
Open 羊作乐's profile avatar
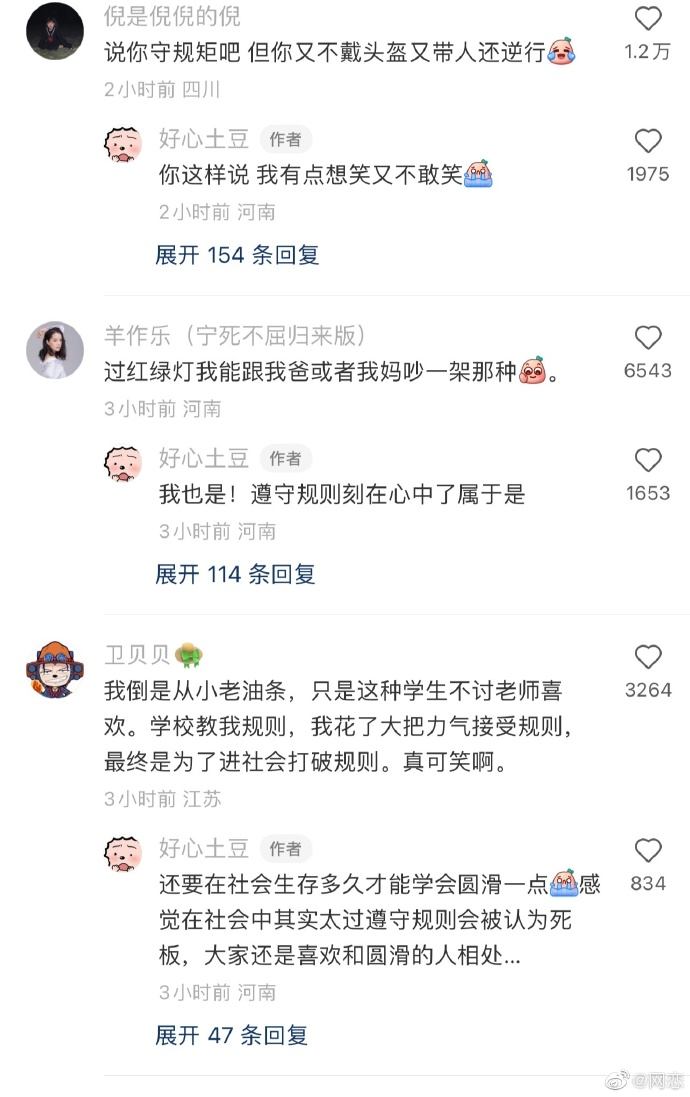point(54,350)
